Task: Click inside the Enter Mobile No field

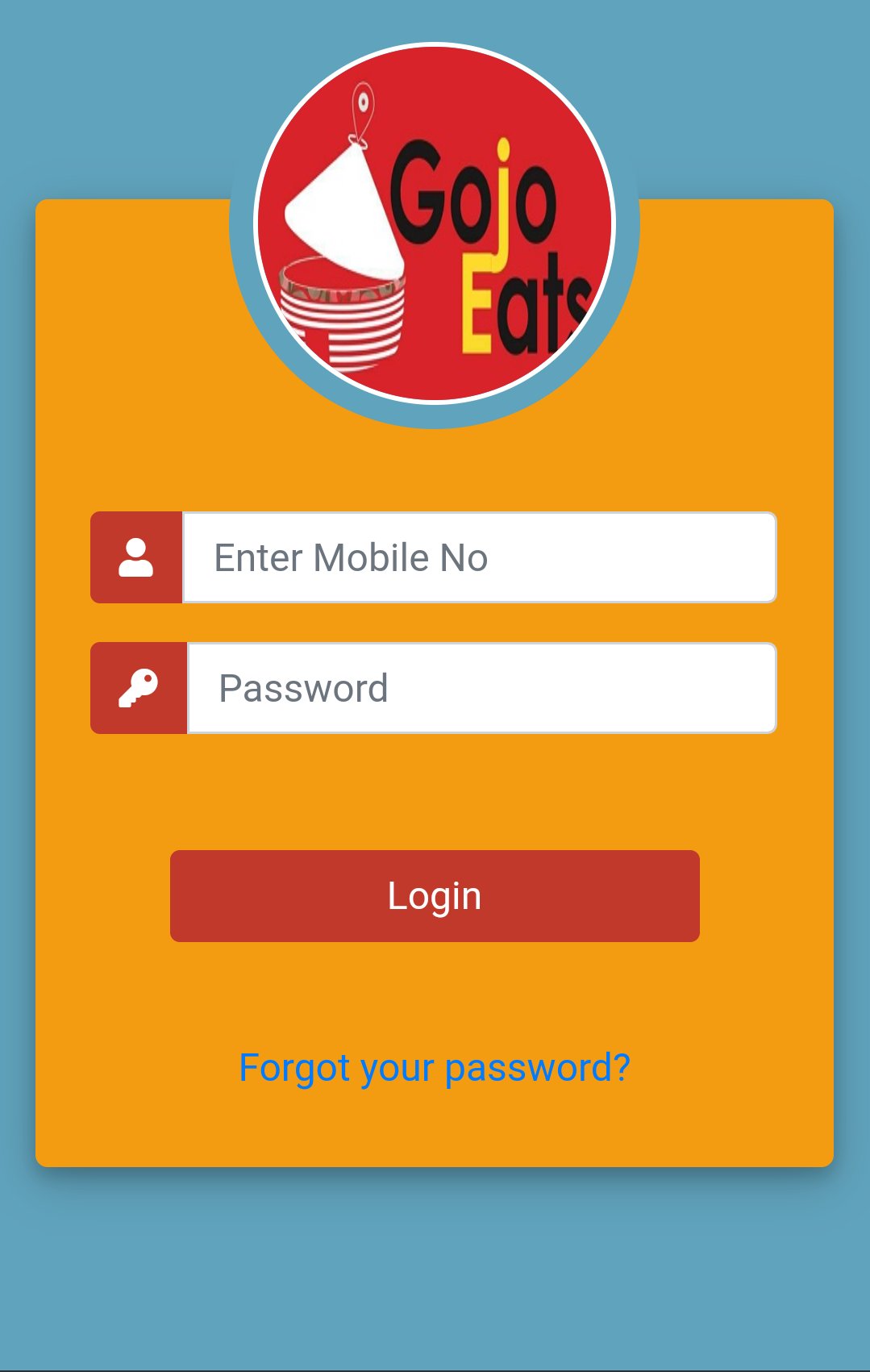Action: [484, 557]
